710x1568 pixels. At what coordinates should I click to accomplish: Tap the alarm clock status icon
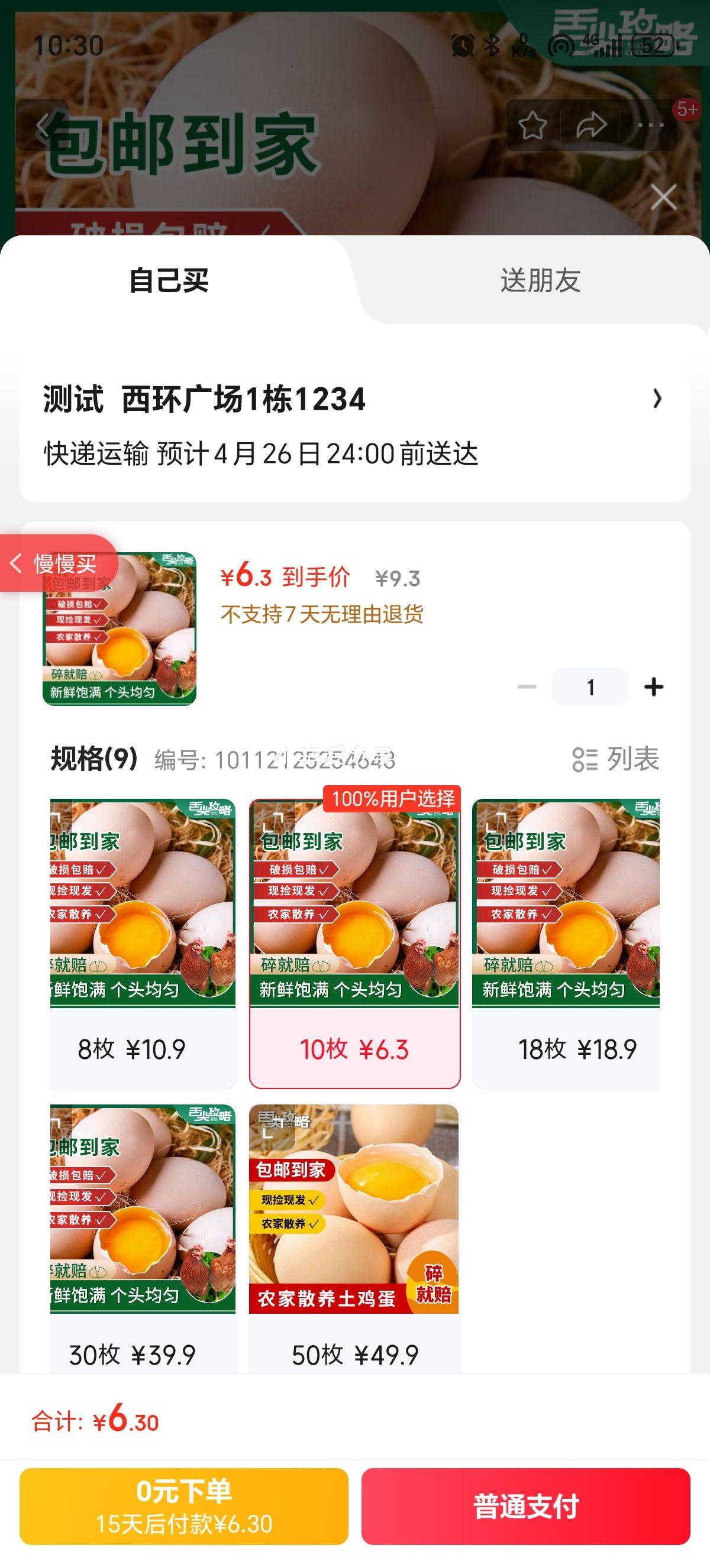[x=463, y=46]
